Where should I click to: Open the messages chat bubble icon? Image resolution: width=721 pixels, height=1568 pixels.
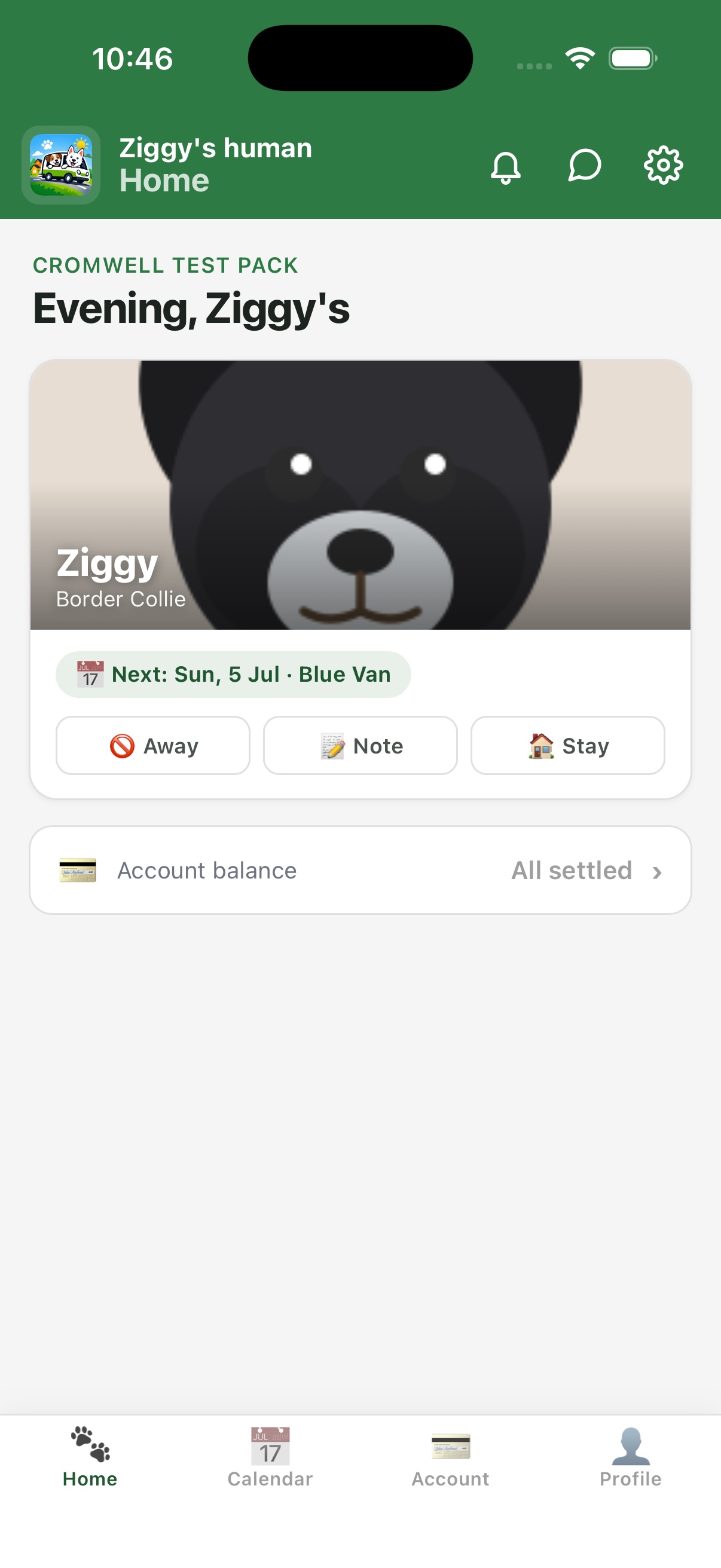coord(585,166)
